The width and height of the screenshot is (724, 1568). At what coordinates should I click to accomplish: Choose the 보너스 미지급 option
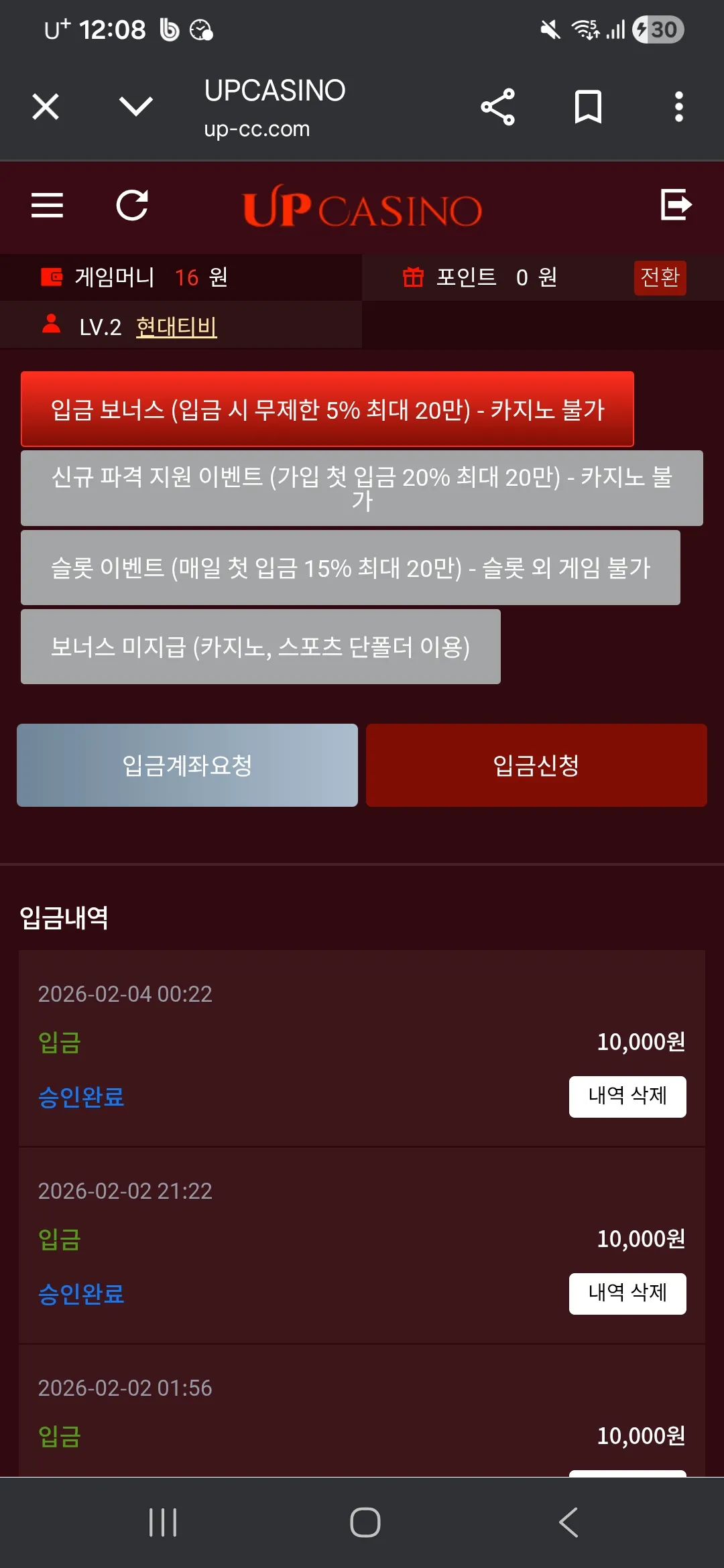point(261,647)
